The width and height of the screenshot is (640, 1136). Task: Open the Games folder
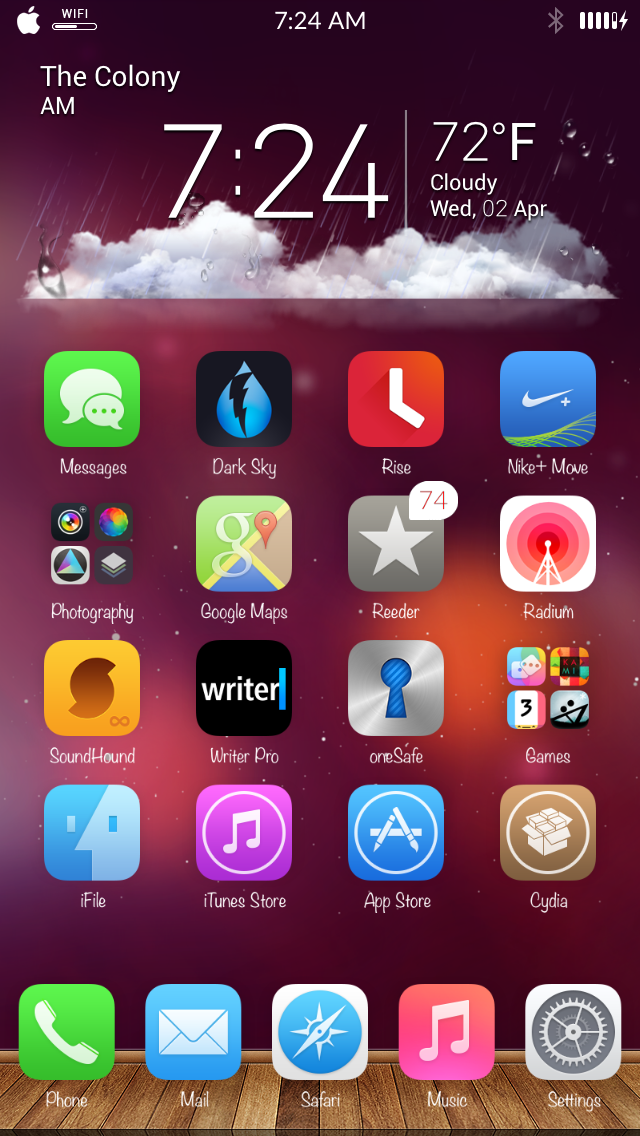pyautogui.click(x=548, y=688)
